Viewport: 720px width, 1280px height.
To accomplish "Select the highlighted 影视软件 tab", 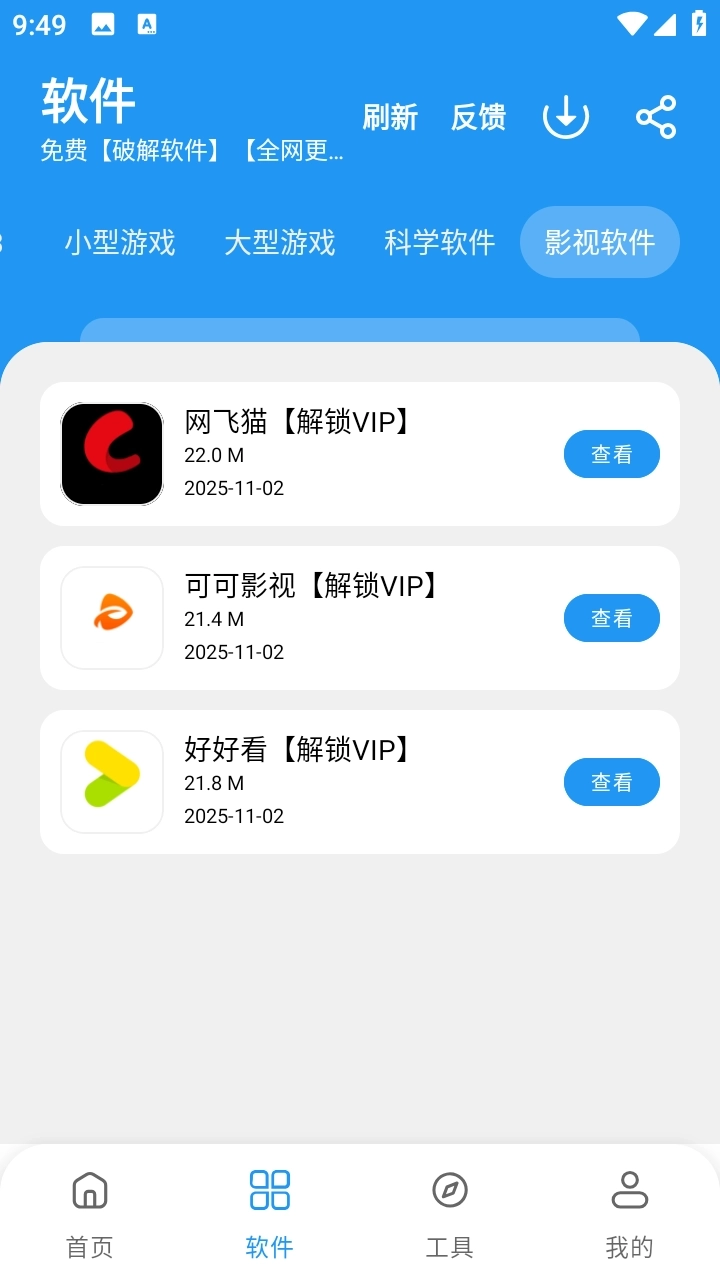I will (599, 242).
